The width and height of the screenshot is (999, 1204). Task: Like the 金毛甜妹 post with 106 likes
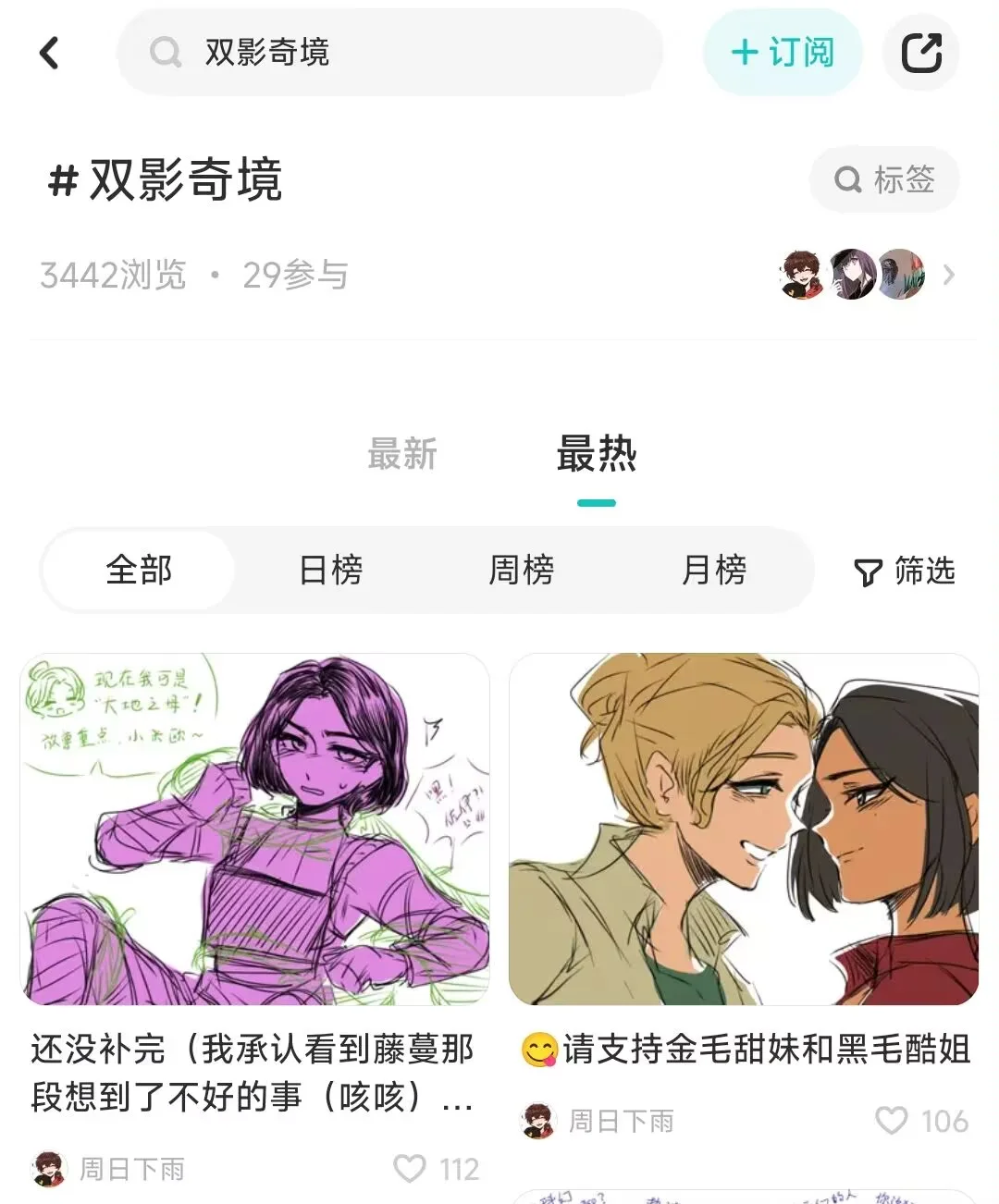click(892, 1121)
